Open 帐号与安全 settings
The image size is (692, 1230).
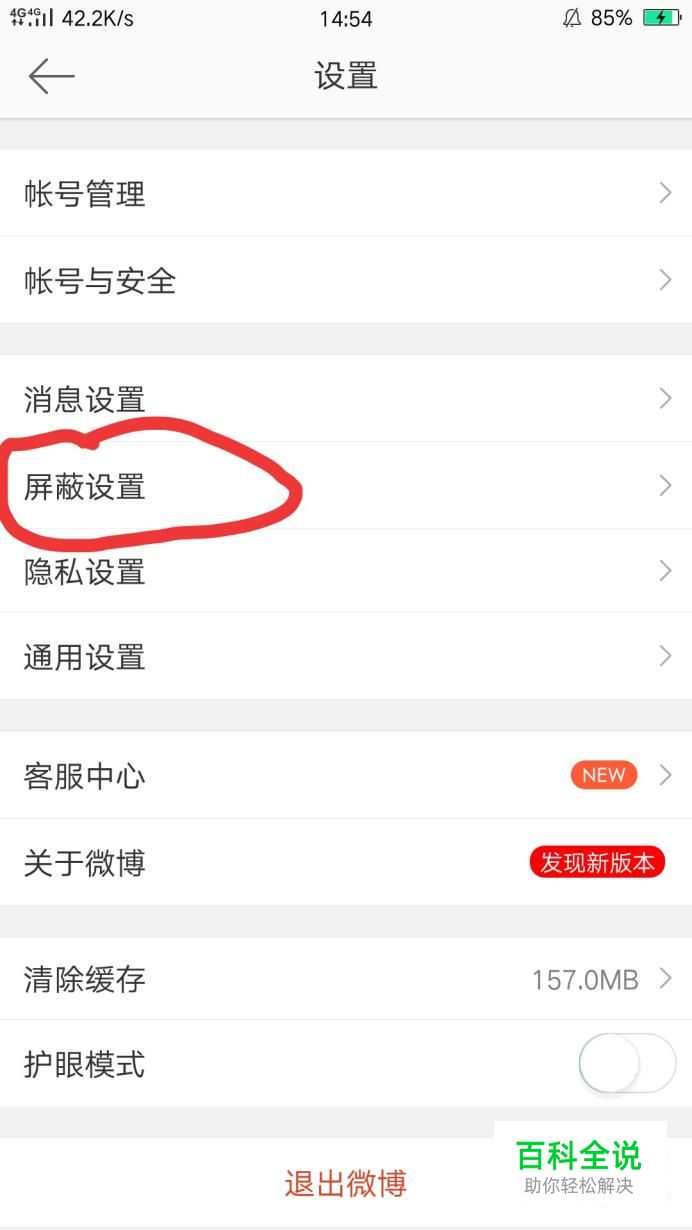click(346, 280)
